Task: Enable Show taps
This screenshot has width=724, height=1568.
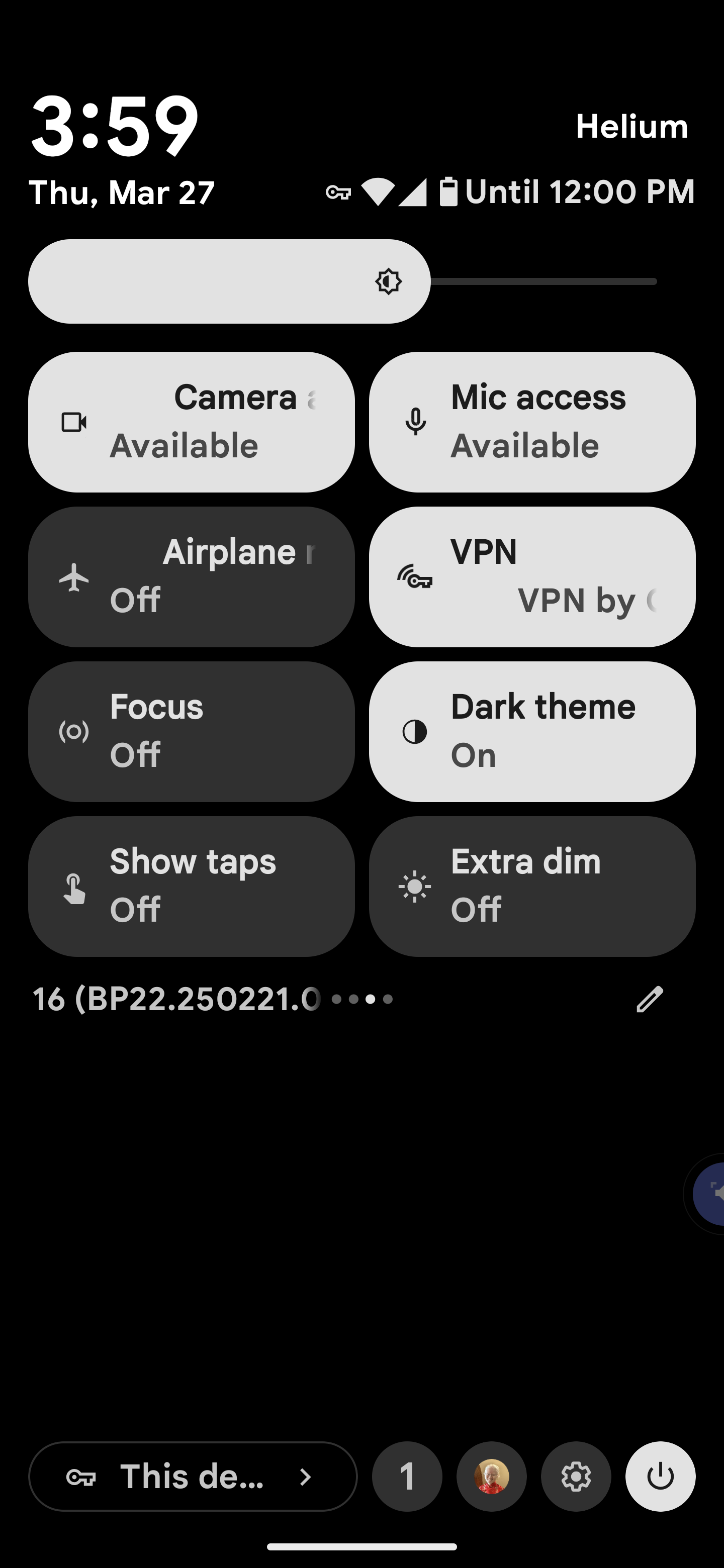Action: (x=191, y=886)
